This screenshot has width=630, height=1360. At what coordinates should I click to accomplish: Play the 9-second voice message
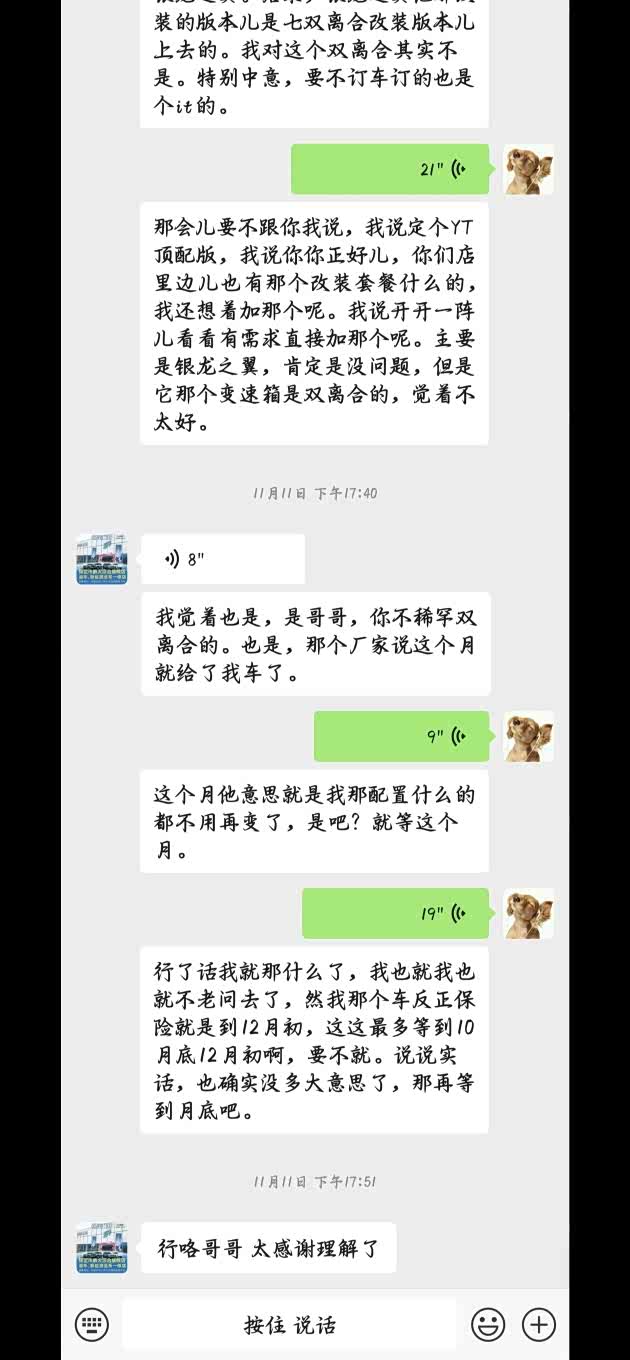click(401, 737)
